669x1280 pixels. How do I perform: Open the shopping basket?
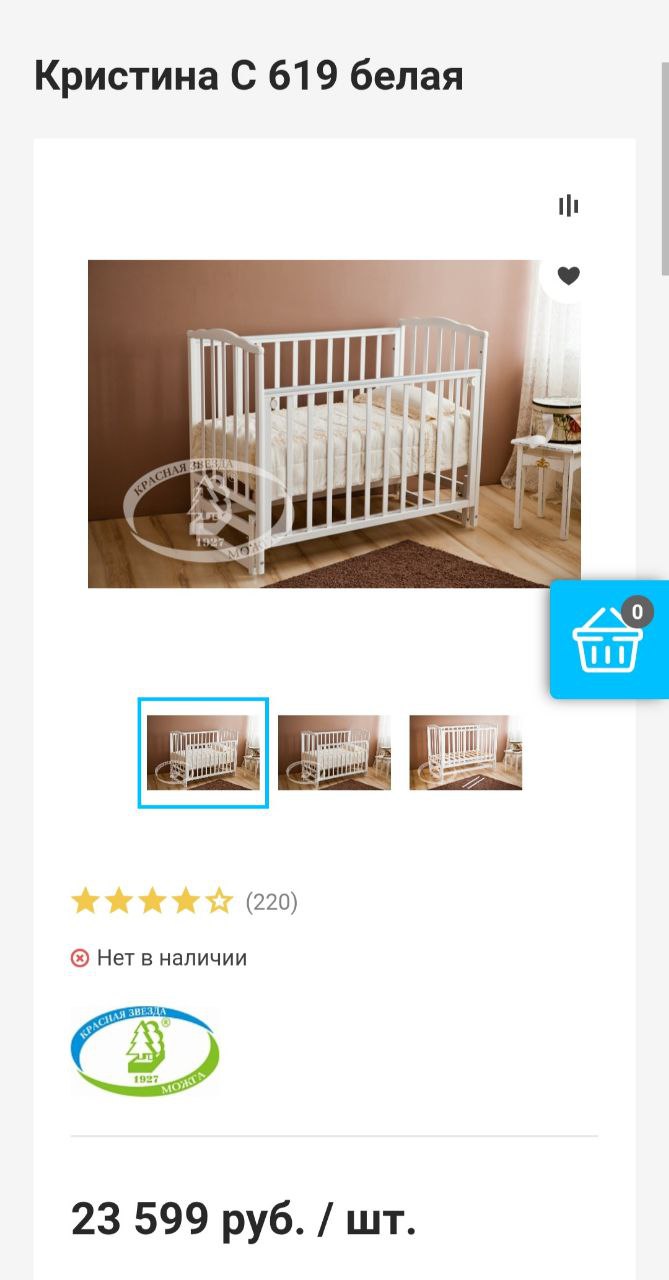[x=608, y=639]
